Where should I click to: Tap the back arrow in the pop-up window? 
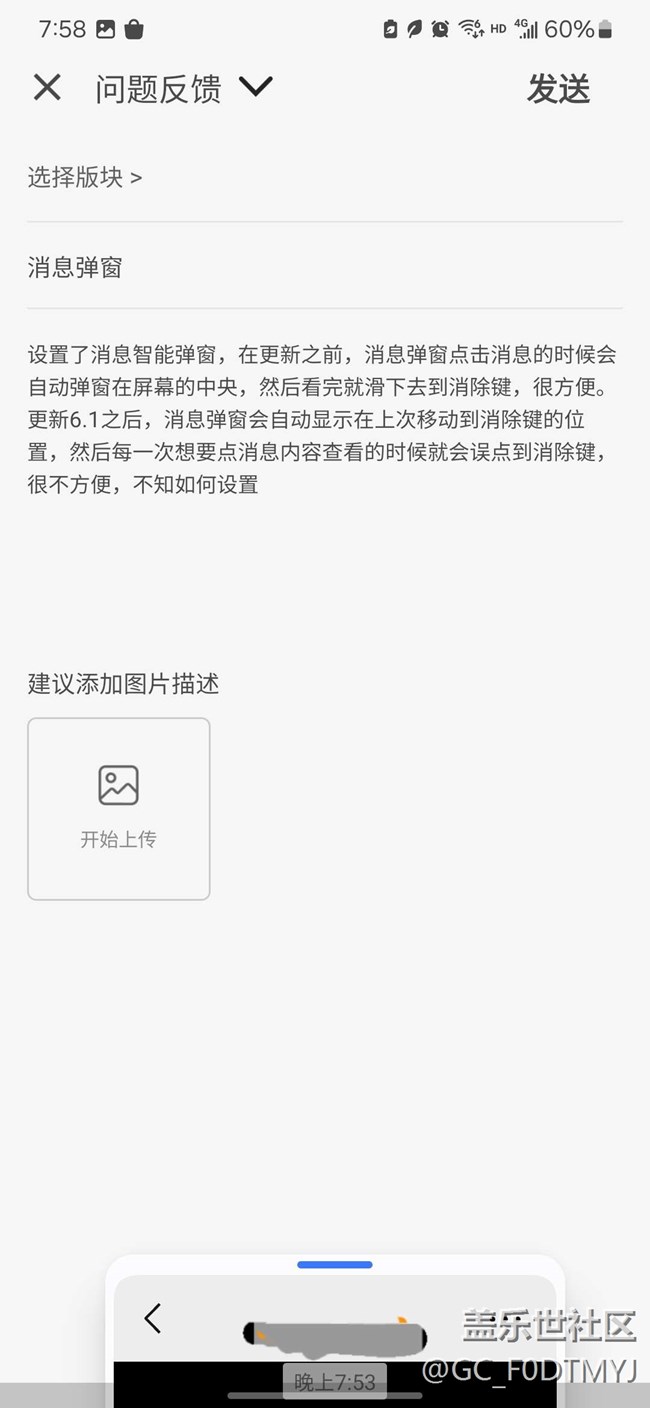click(152, 1318)
